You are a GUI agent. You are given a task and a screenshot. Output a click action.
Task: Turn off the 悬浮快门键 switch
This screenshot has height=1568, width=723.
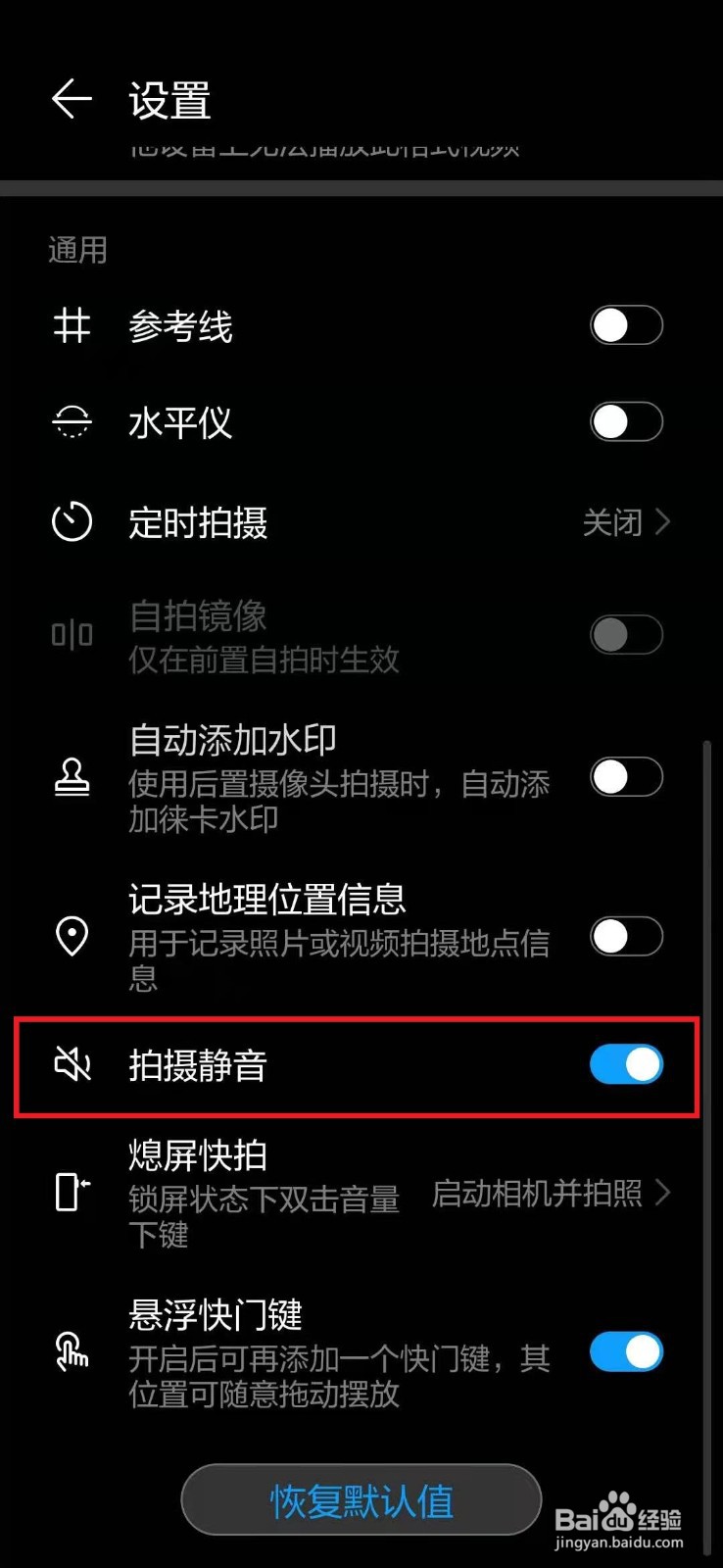(x=626, y=1350)
